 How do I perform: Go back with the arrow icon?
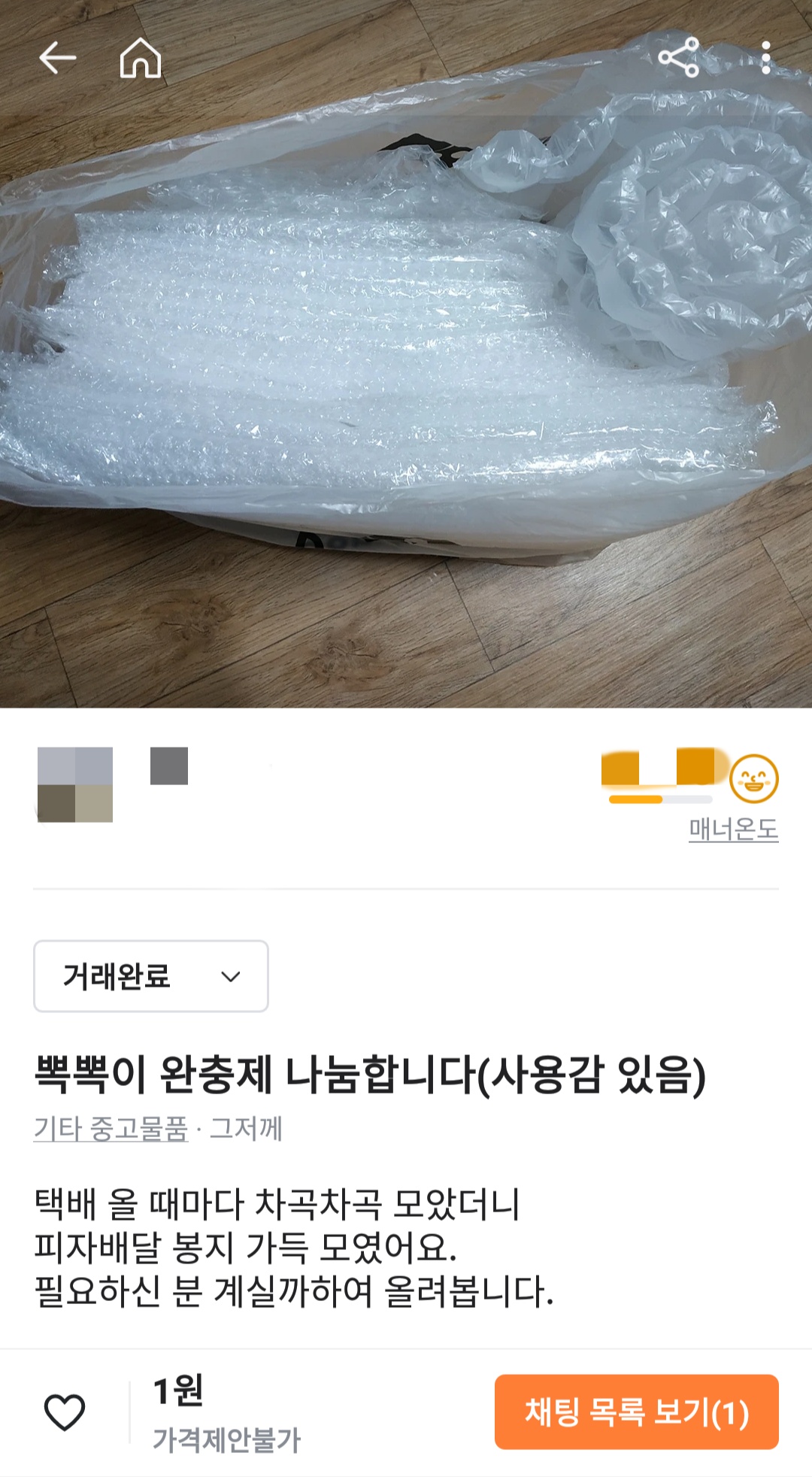(58, 58)
